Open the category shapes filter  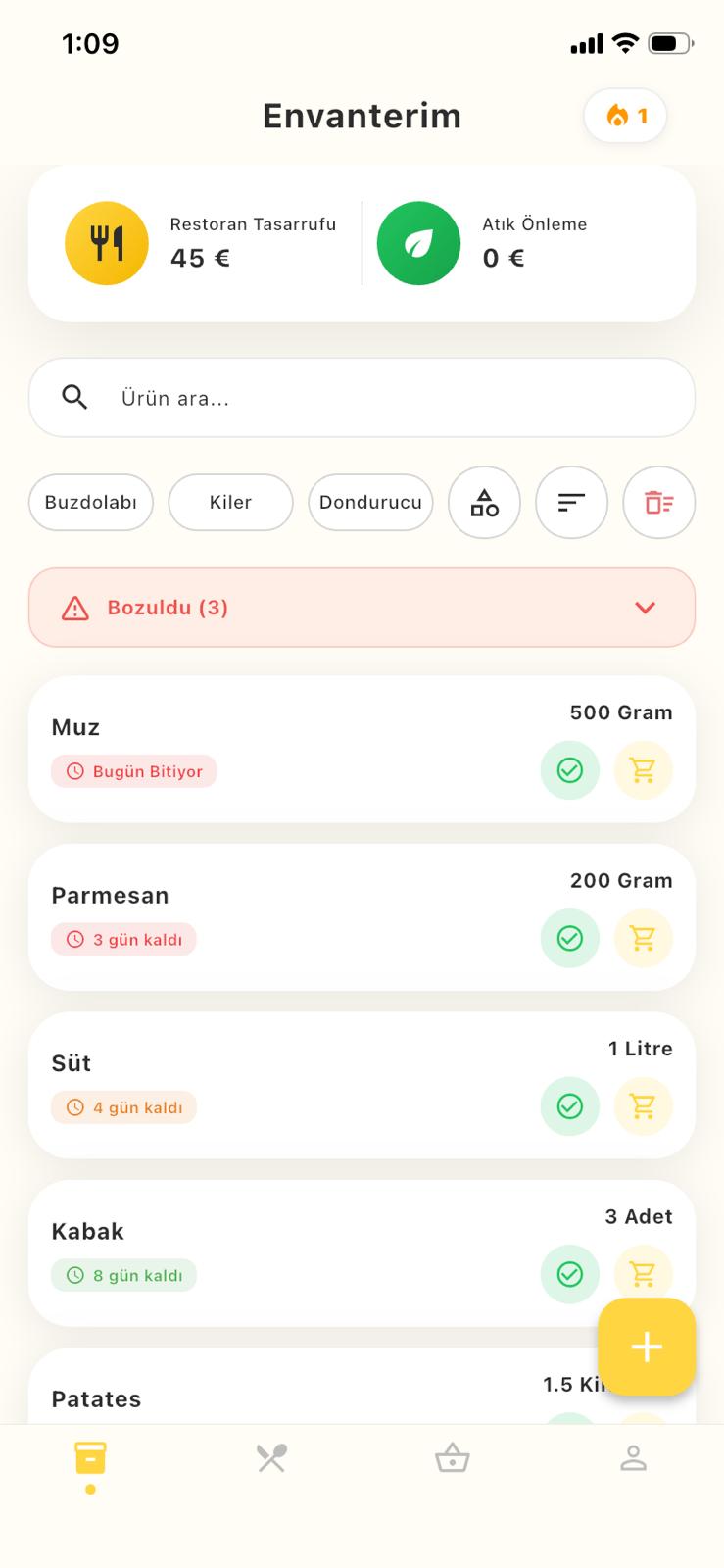coord(484,503)
